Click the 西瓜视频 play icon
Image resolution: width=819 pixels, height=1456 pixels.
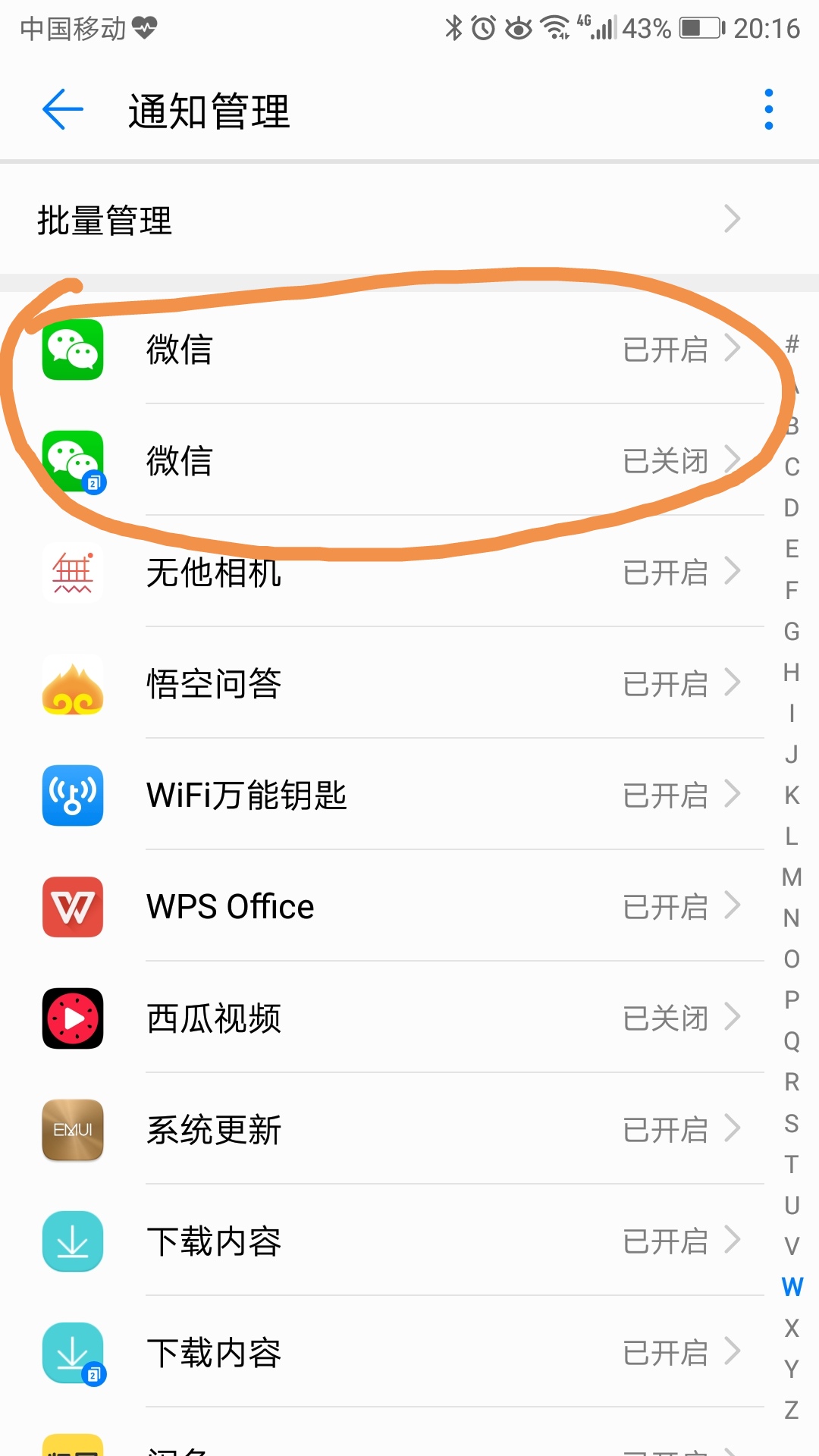tap(72, 1018)
